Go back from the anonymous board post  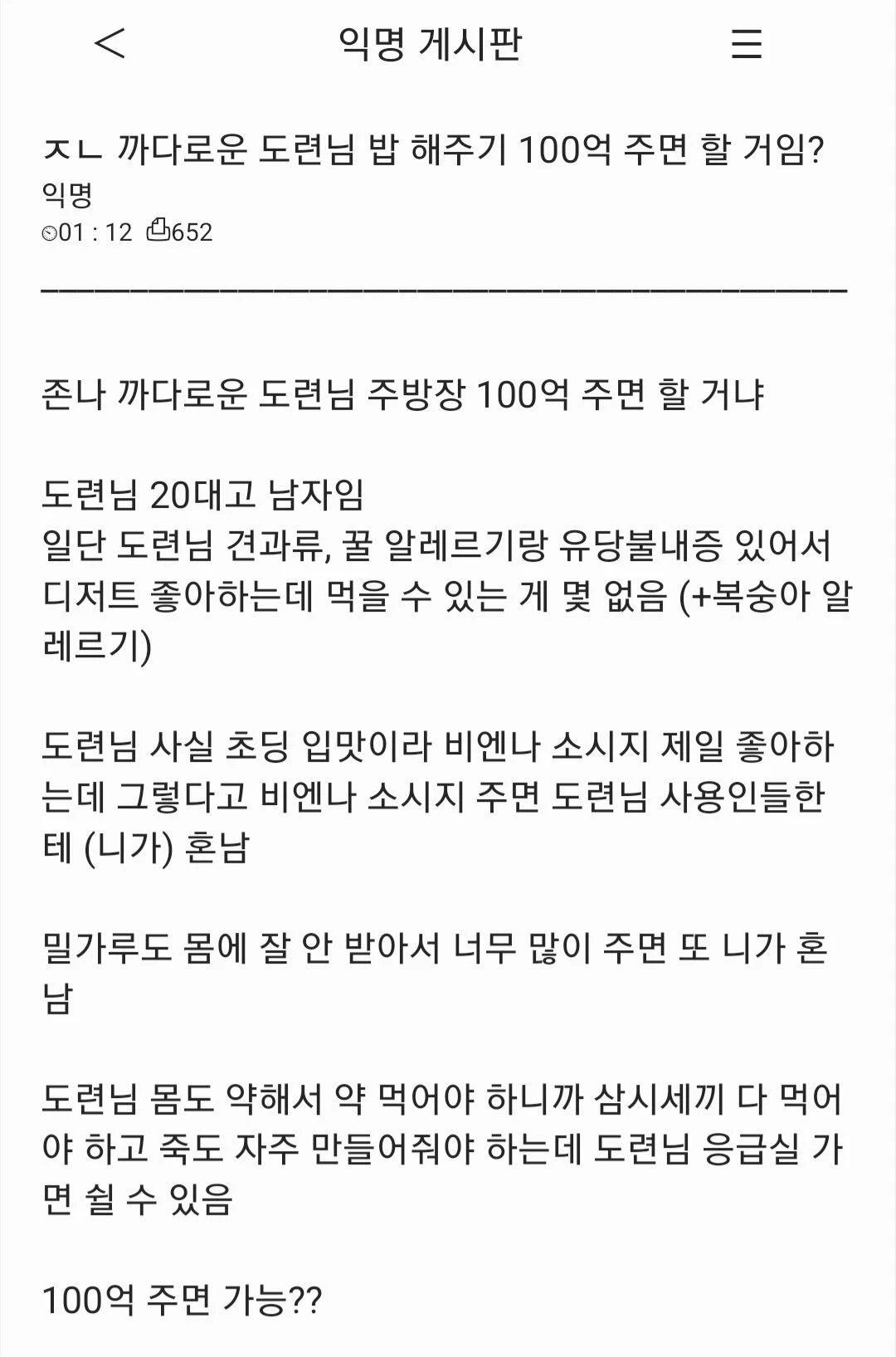pyautogui.click(x=110, y=43)
